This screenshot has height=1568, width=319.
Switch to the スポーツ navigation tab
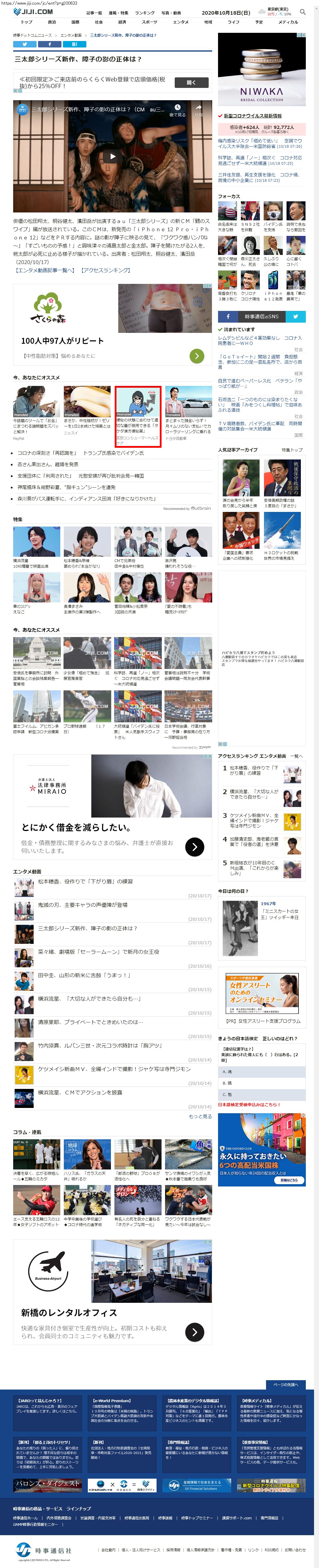click(x=150, y=22)
